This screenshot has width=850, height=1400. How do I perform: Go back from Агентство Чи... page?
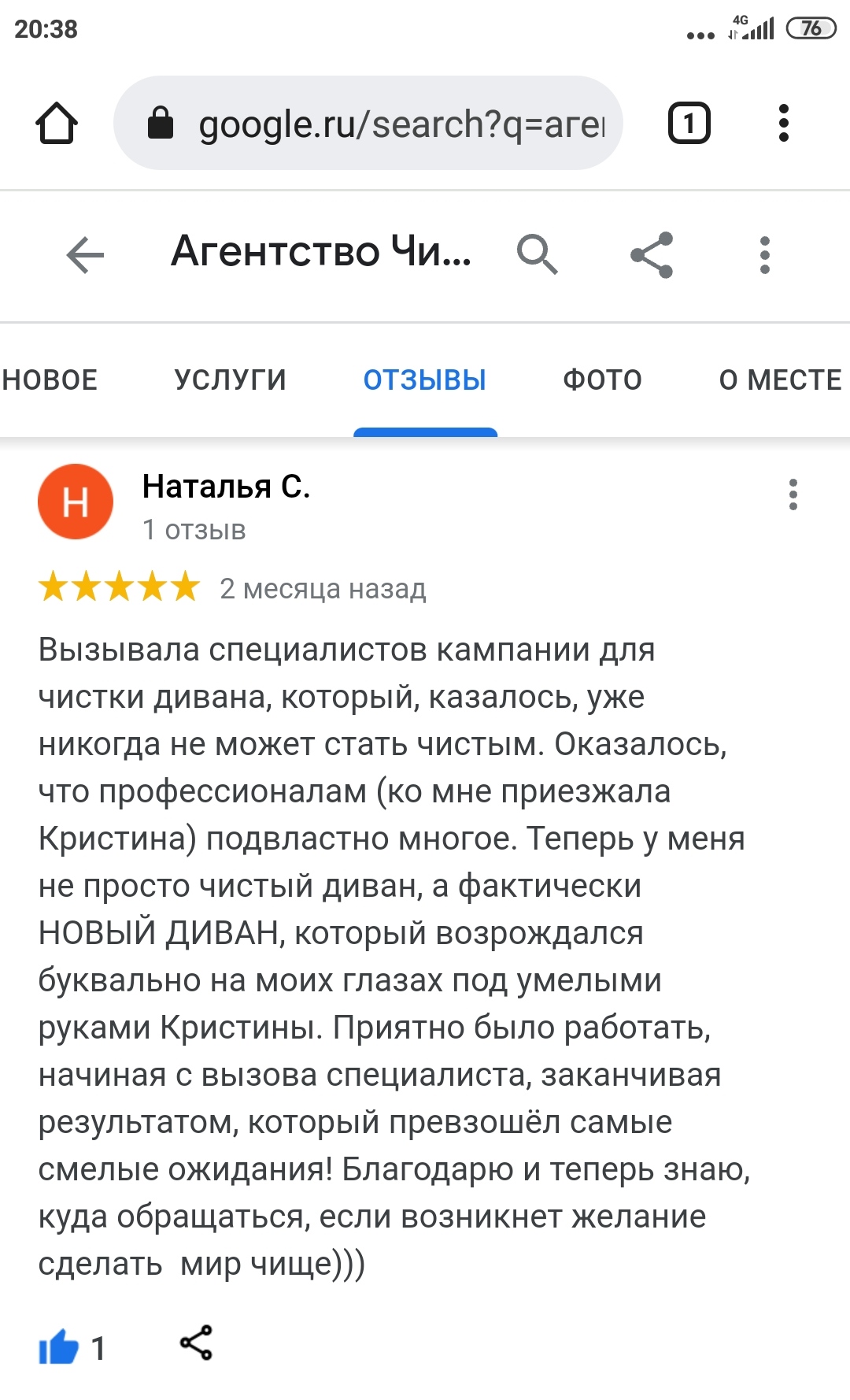[85, 255]
